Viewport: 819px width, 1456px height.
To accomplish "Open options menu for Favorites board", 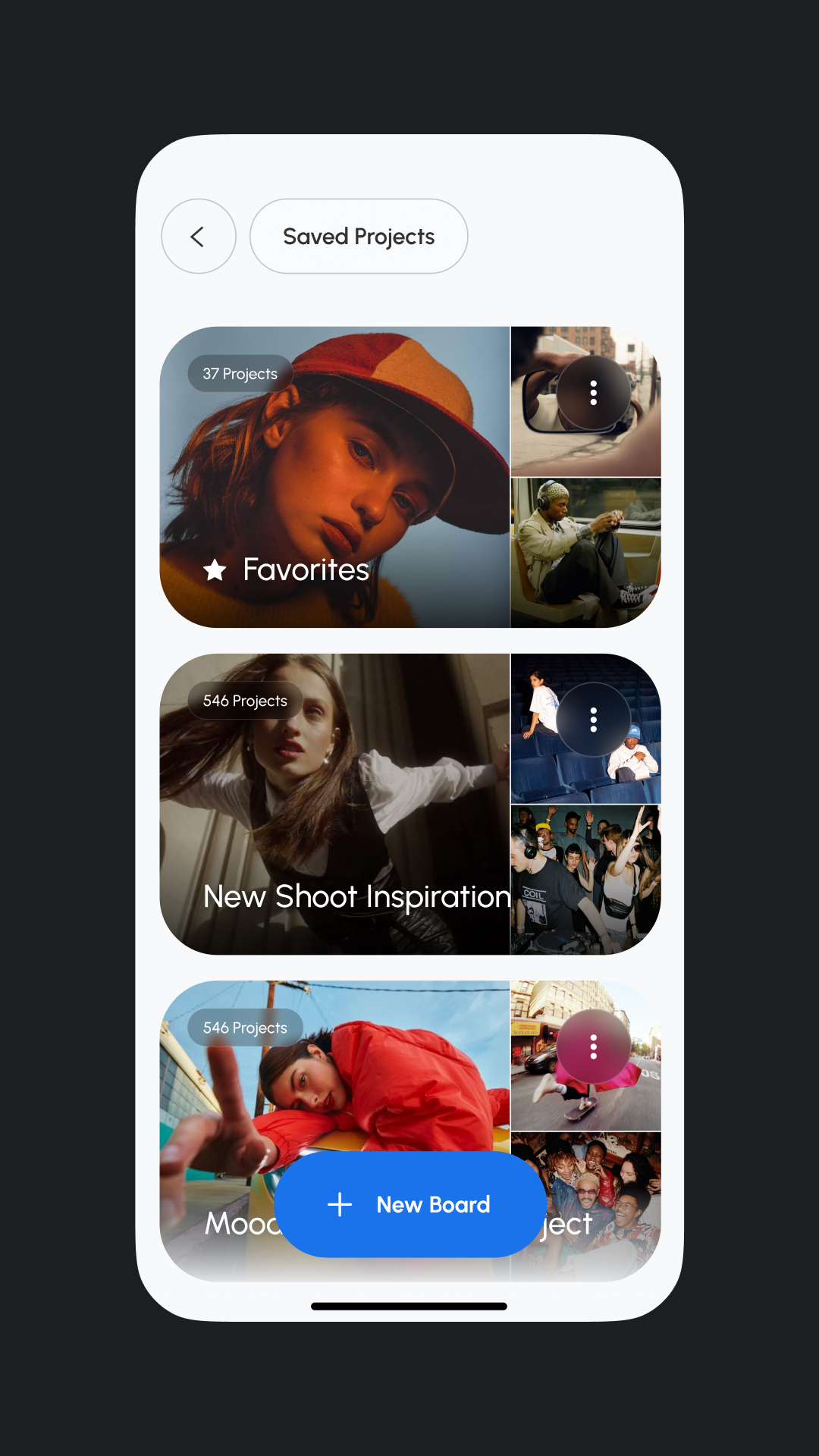I will tap(594, 393).
